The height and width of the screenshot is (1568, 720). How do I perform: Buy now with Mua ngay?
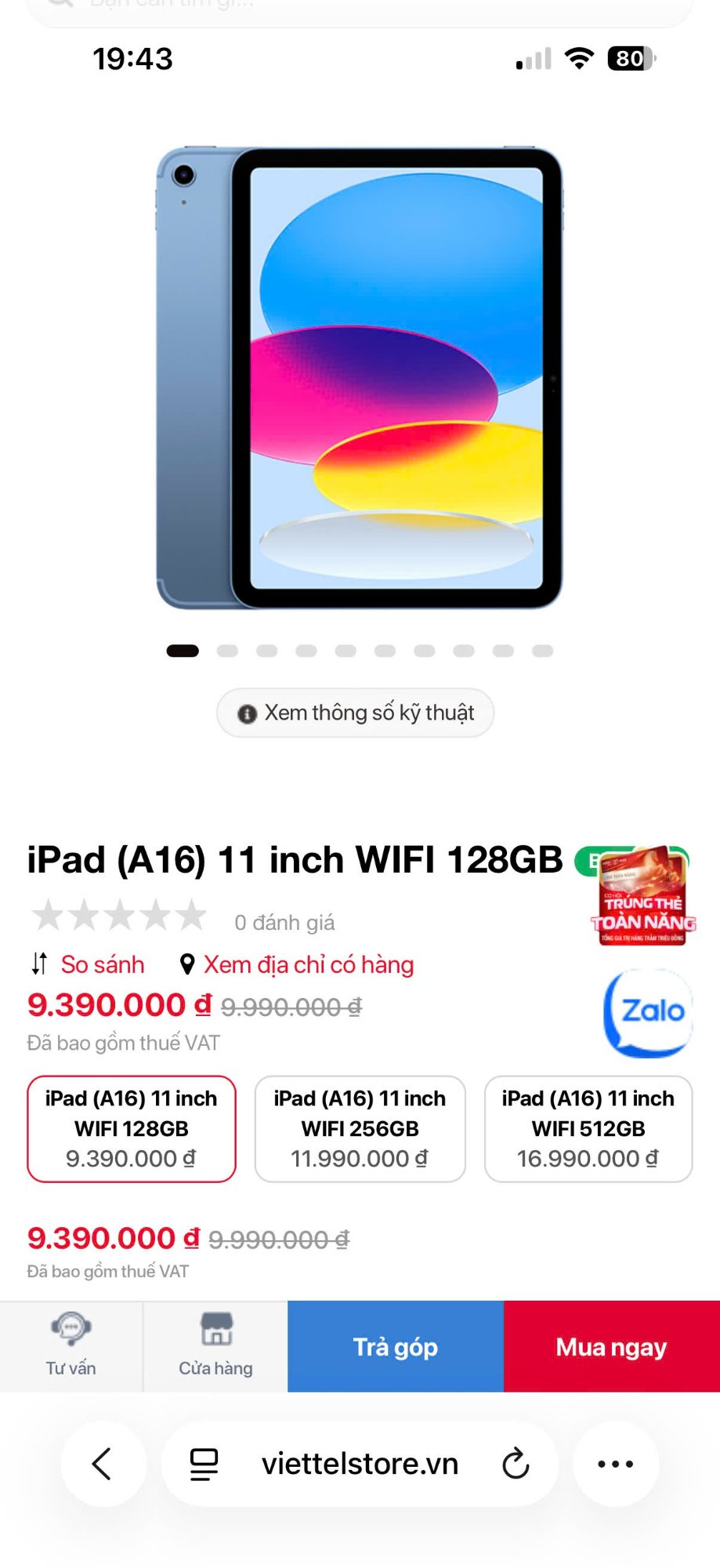[x=612, y=1346]
